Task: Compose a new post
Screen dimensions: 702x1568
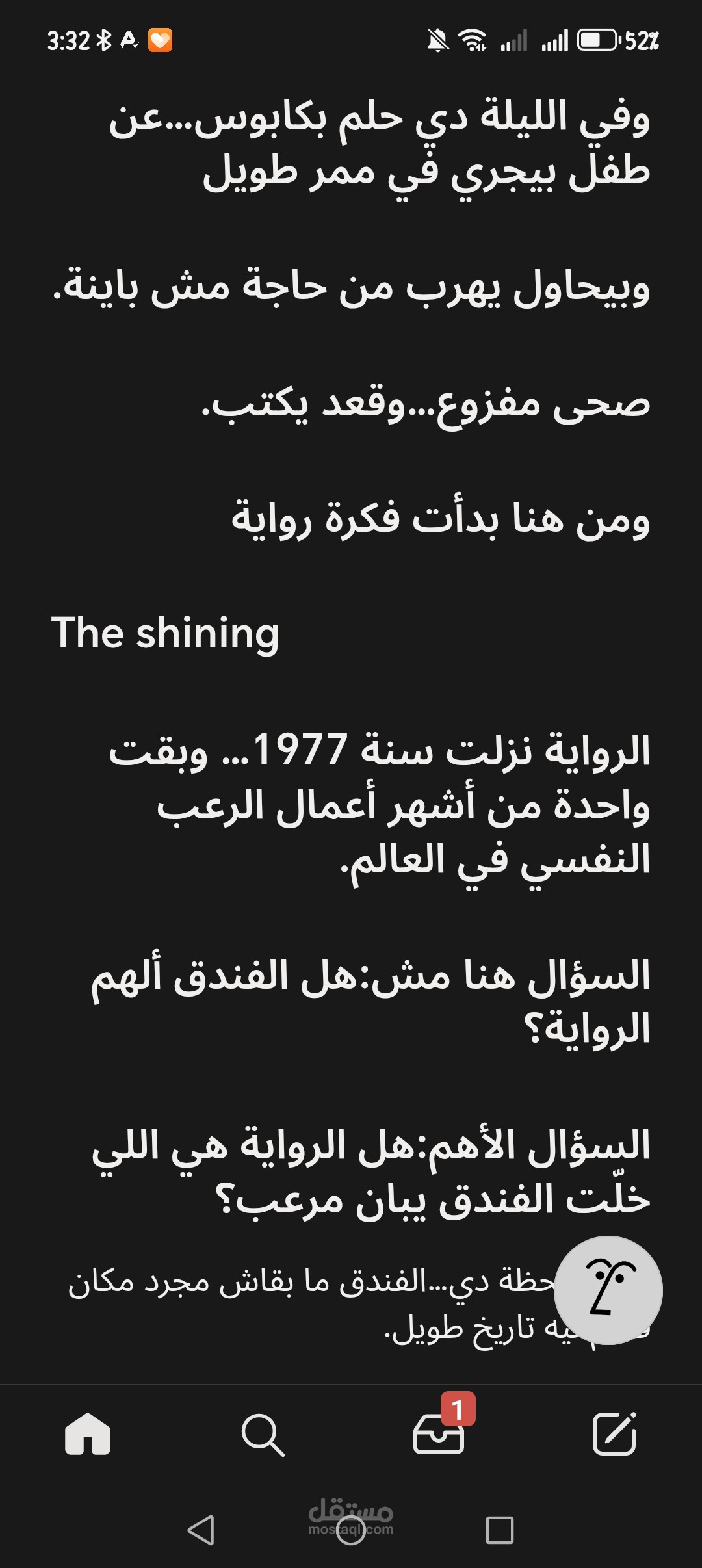Action: click(x=614, y=1433)
